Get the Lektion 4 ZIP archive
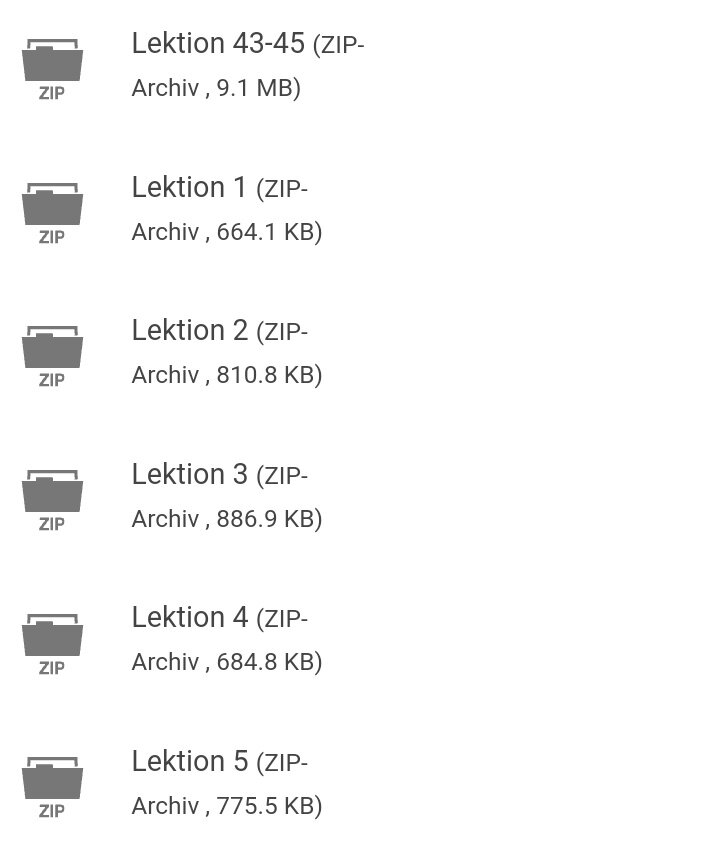This screenshot has width=720, height=860. [x=189, y=618]
